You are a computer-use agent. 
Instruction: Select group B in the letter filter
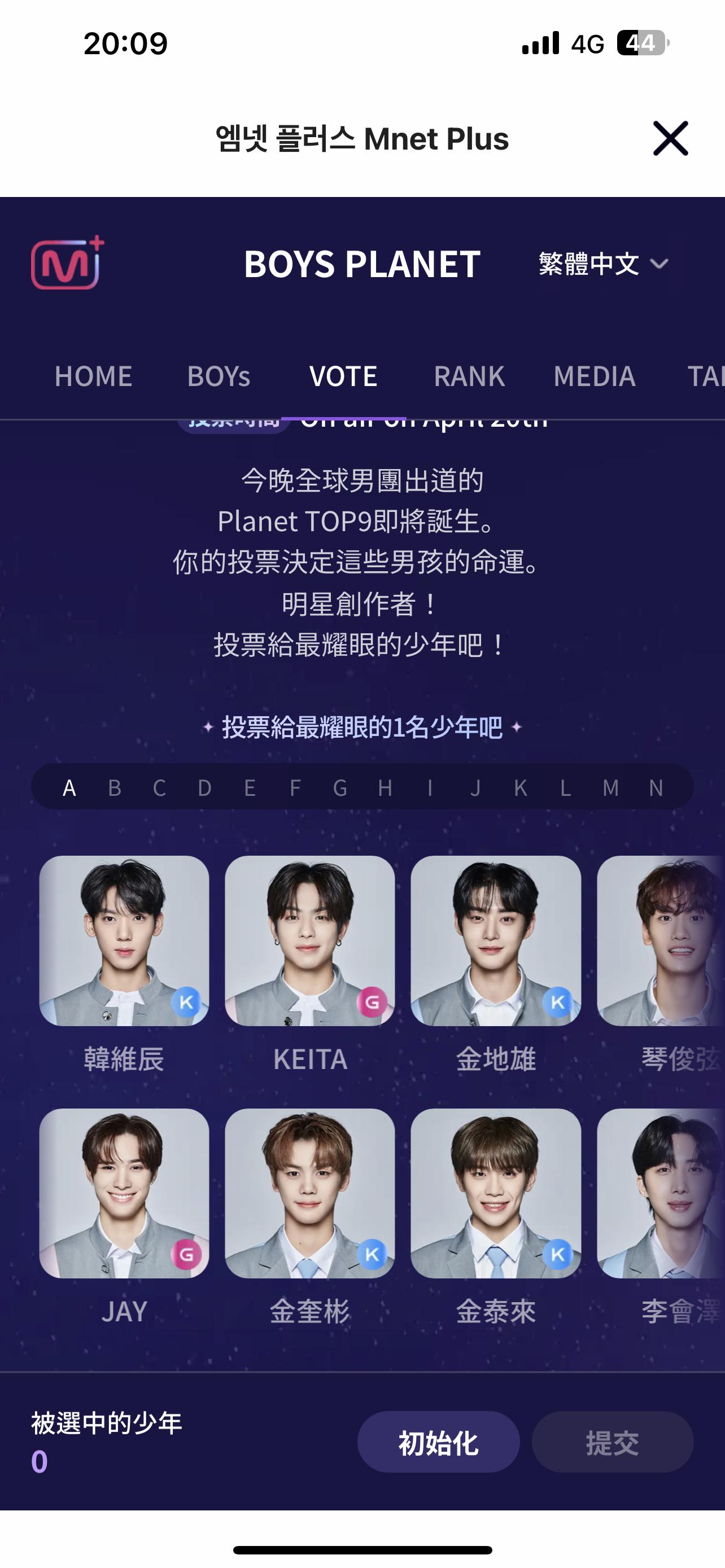[x=115, y=787]
